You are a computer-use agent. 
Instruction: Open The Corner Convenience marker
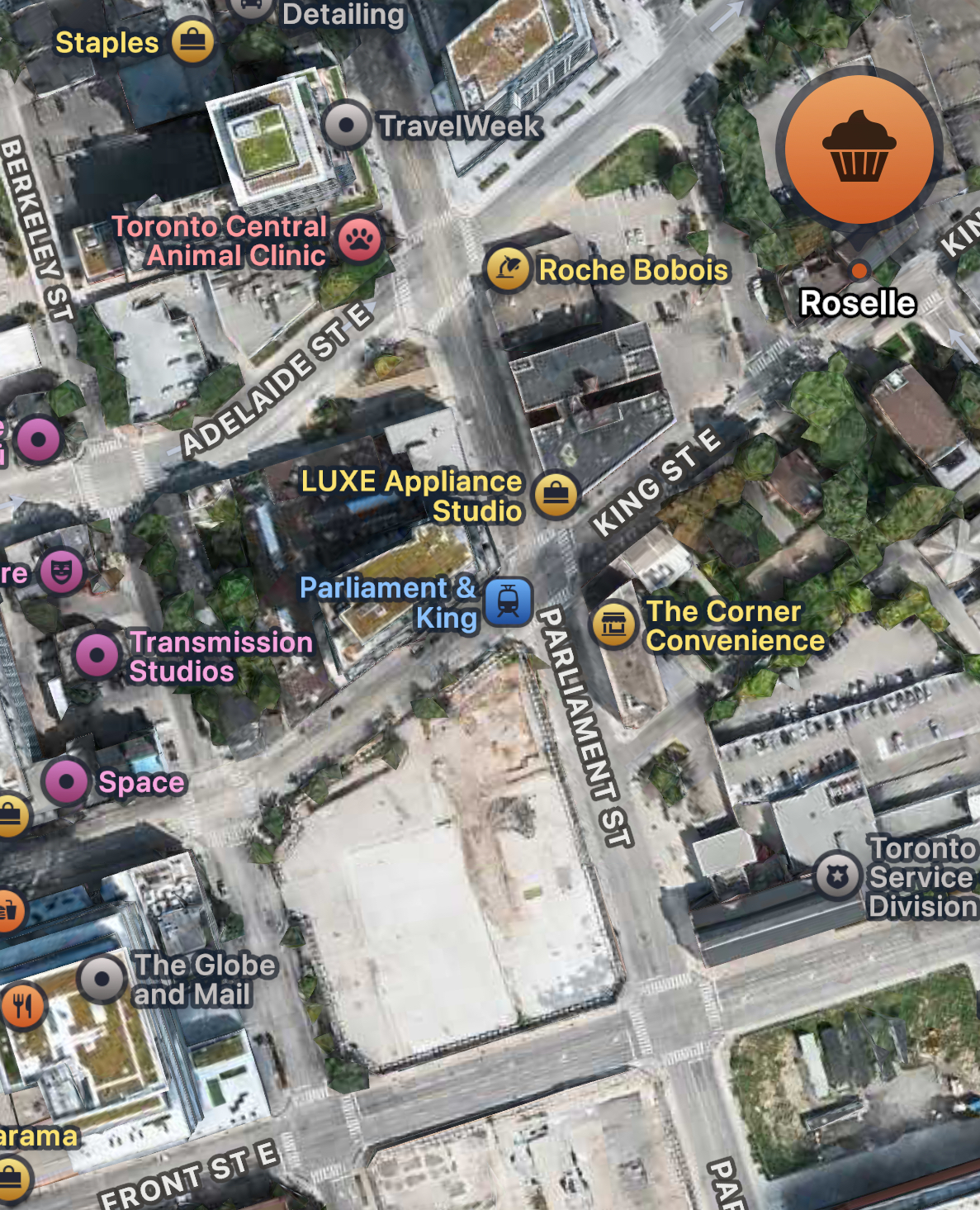(x=613, y=625)
